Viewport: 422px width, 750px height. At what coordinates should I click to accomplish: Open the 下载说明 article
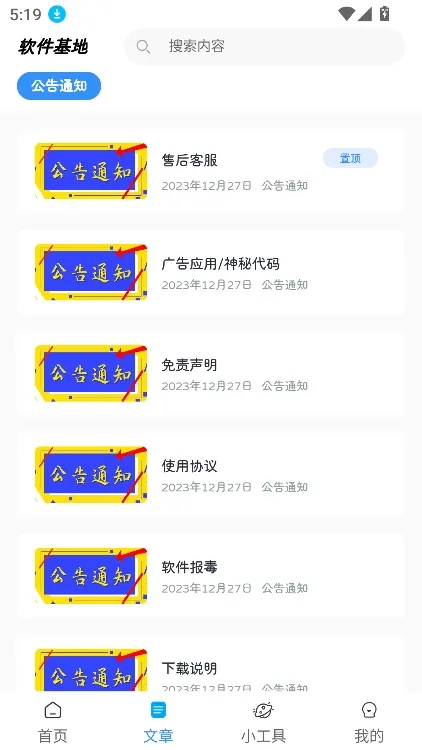coord(211,663)
